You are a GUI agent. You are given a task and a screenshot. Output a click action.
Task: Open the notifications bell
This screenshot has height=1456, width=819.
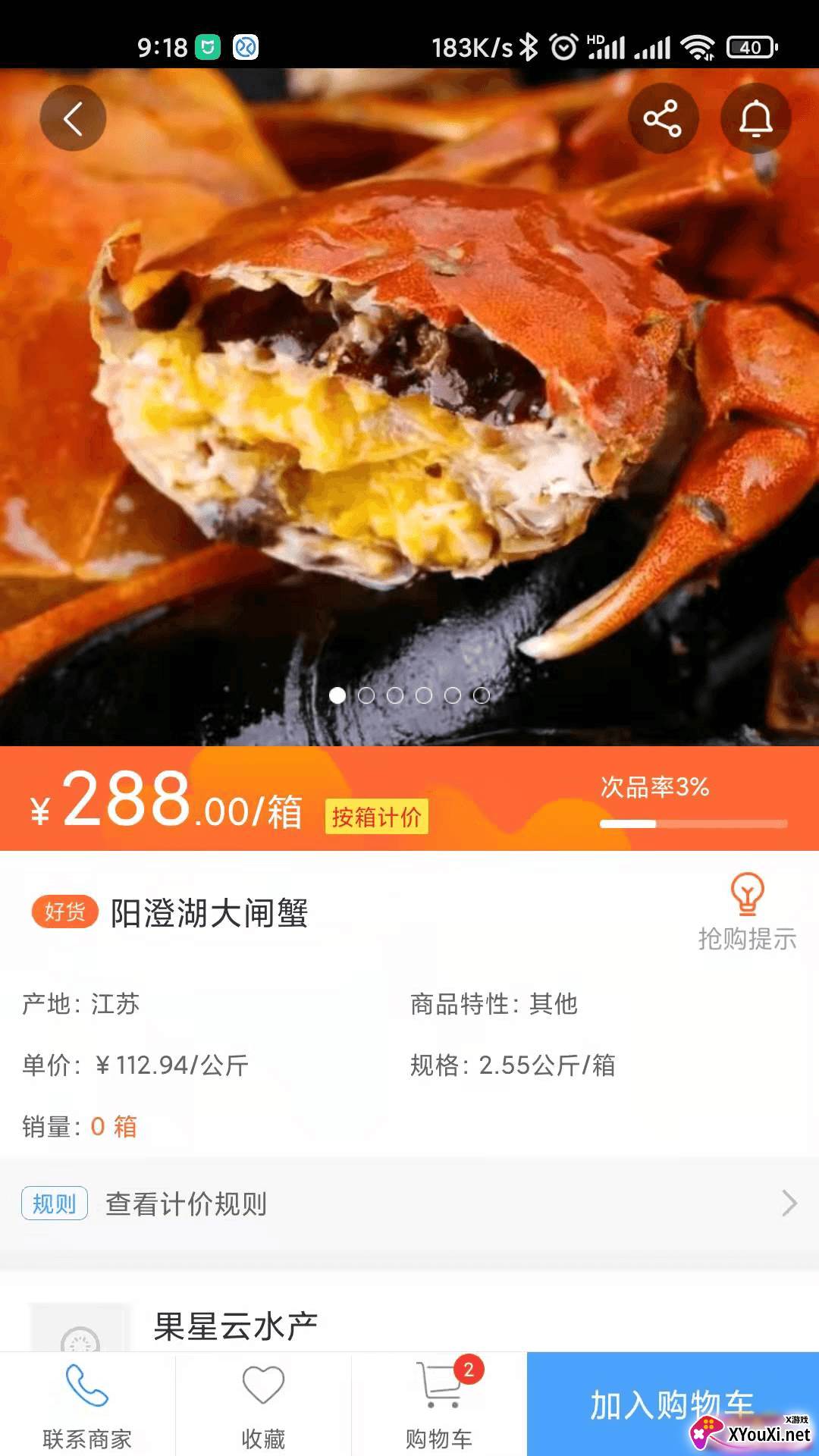755,118
